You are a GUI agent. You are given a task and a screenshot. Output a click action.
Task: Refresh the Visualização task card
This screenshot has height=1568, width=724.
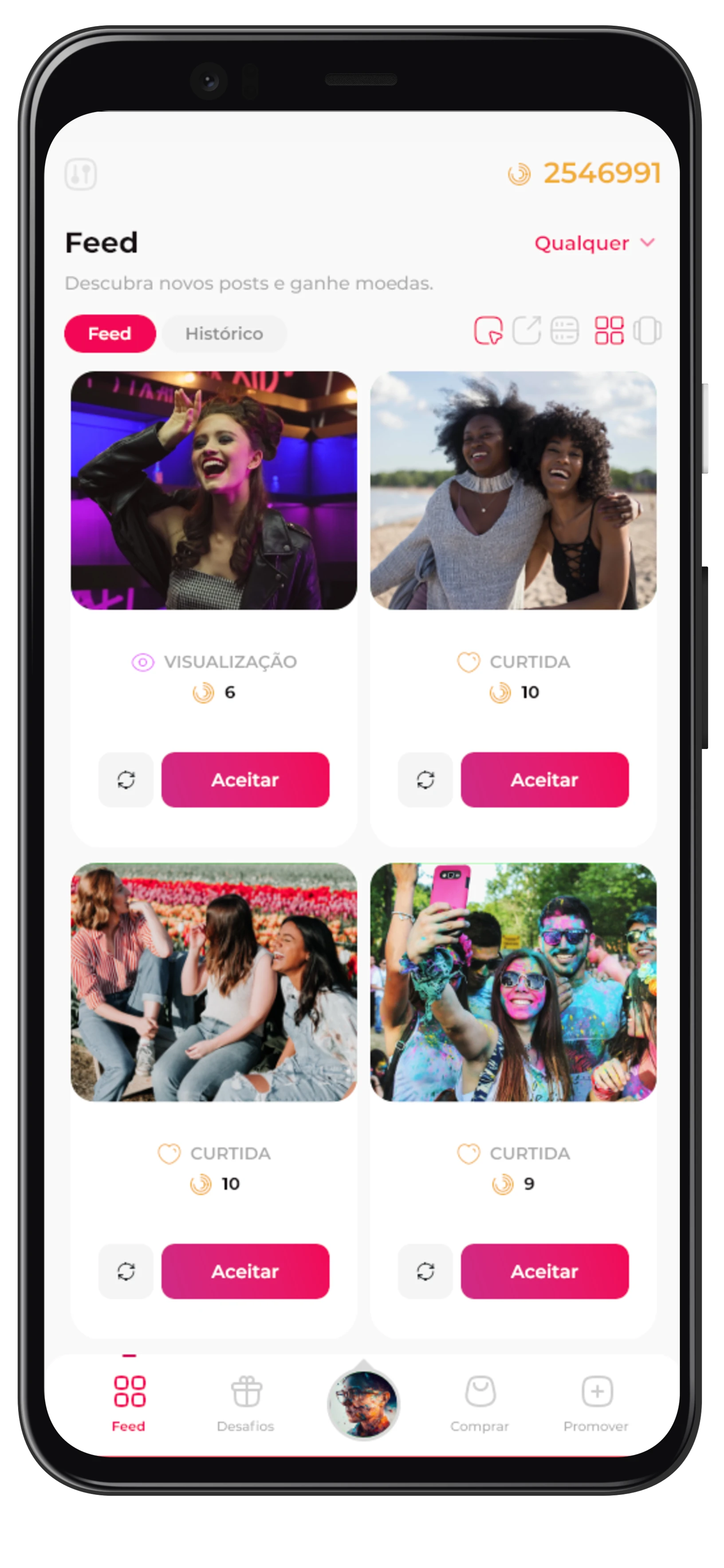click(126, 780)
